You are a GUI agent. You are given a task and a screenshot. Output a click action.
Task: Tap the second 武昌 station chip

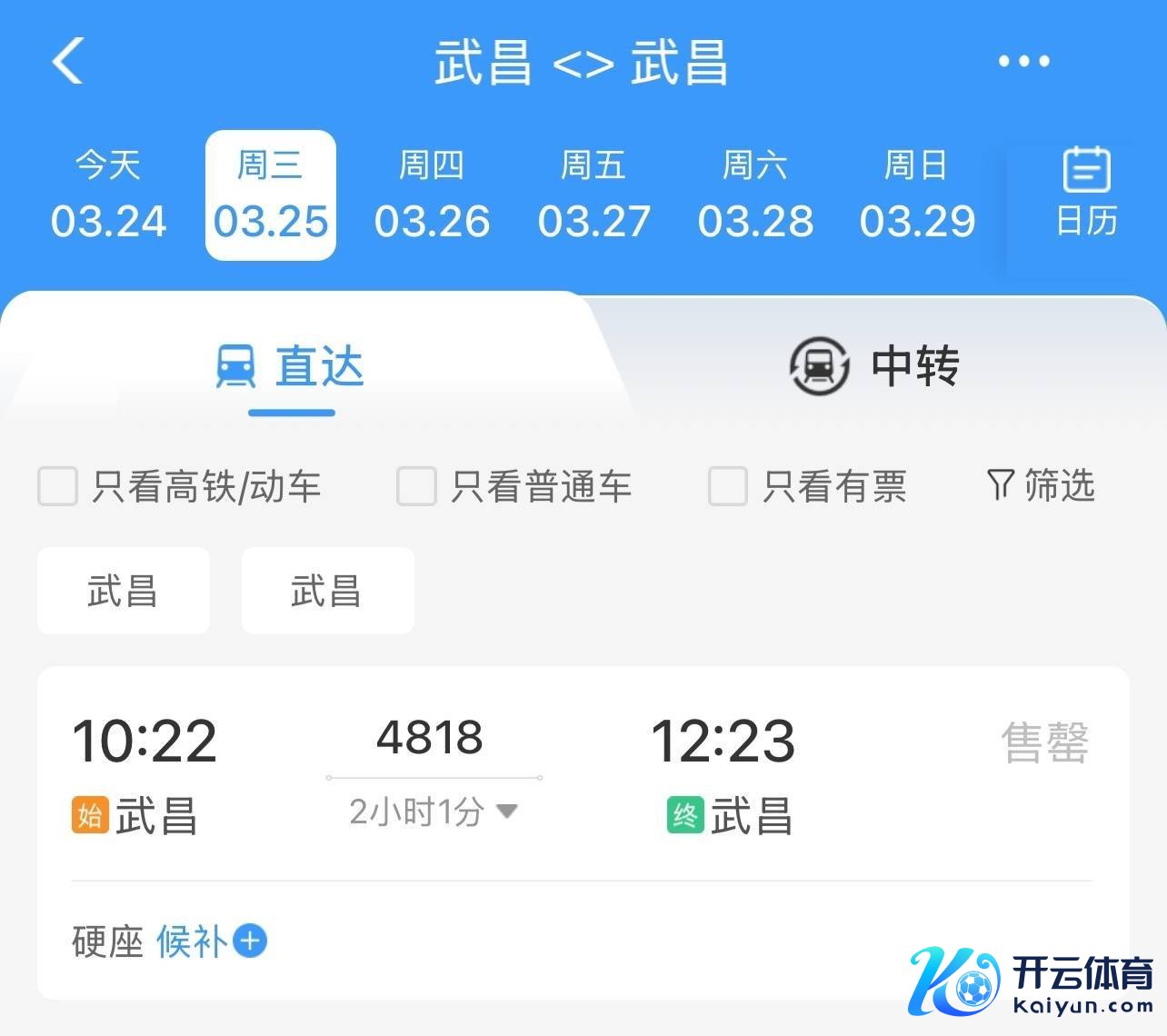tap(327, 591)
